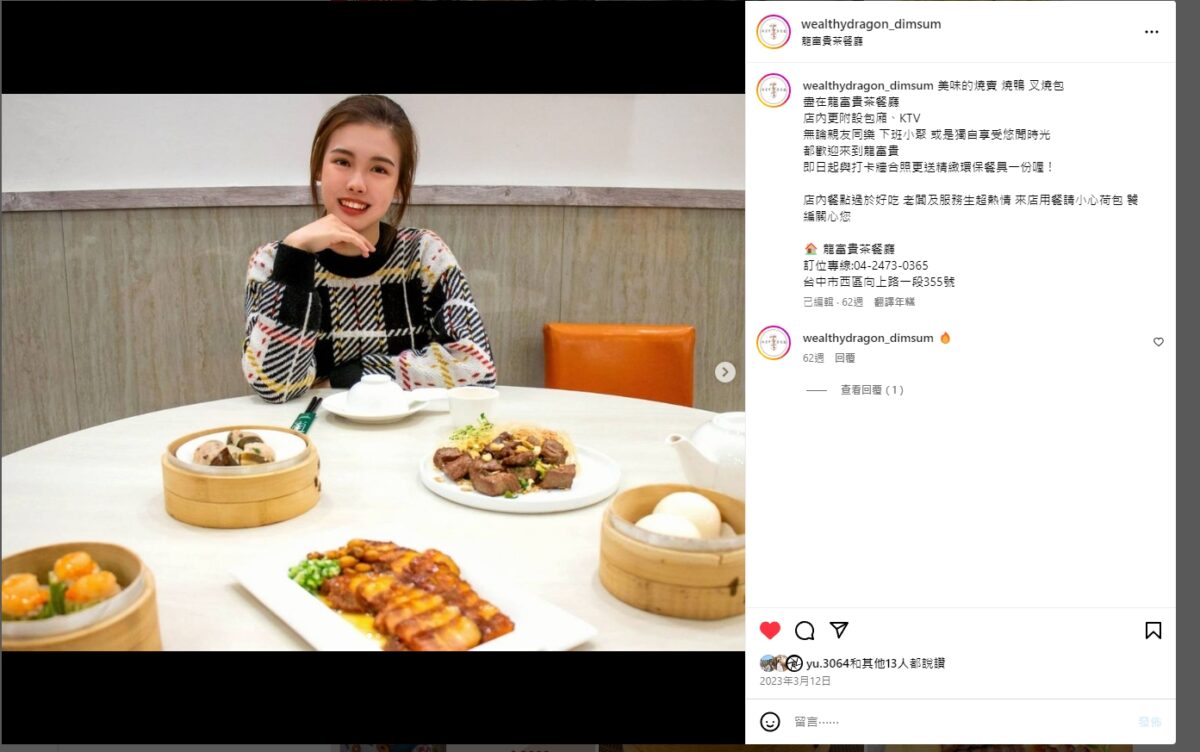Open the post's more options menu
Viewport: 1200px width, 752px height.
click(1151, 32)
